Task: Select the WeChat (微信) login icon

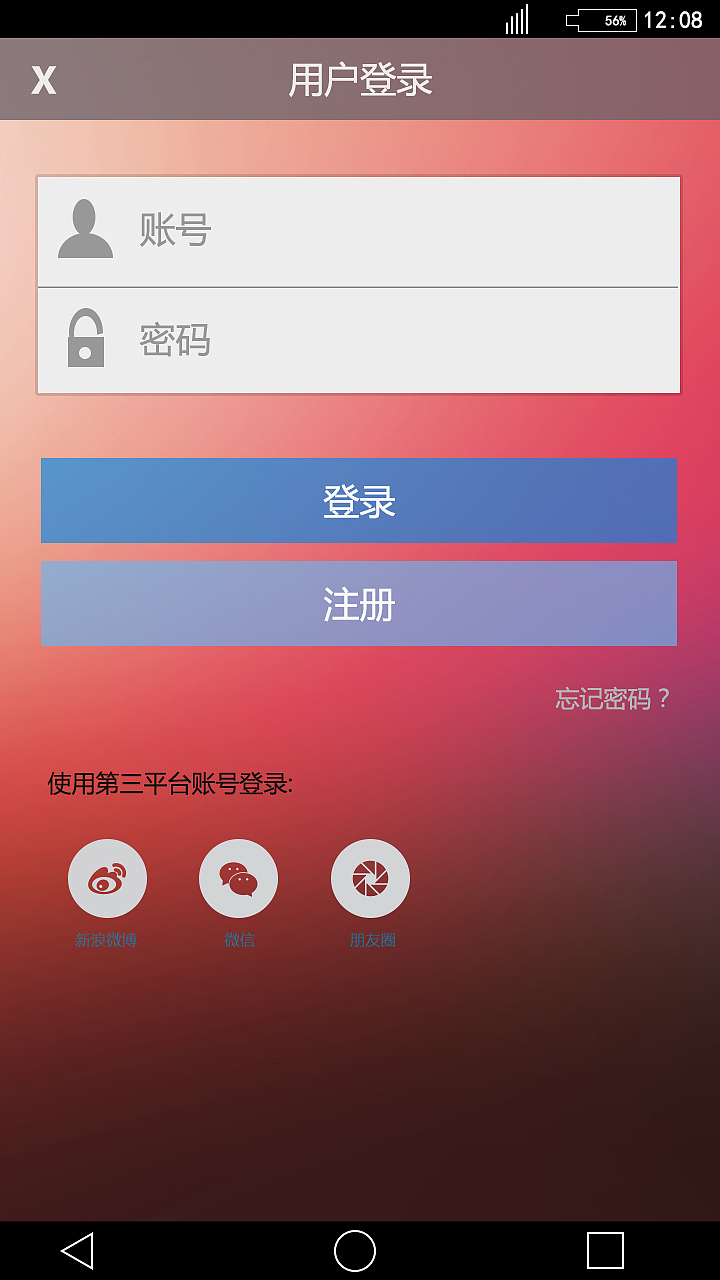Action: [x=240, y=877]
